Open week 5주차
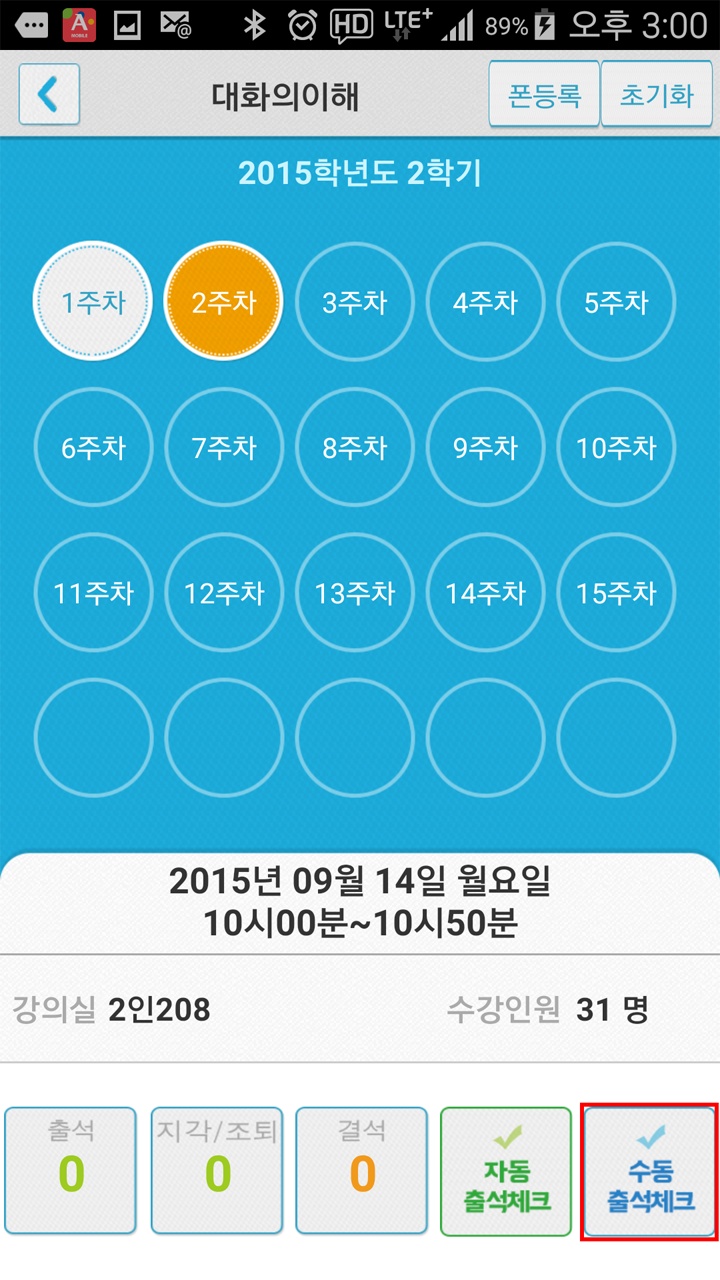720x1280 pixels. point(617,302)
